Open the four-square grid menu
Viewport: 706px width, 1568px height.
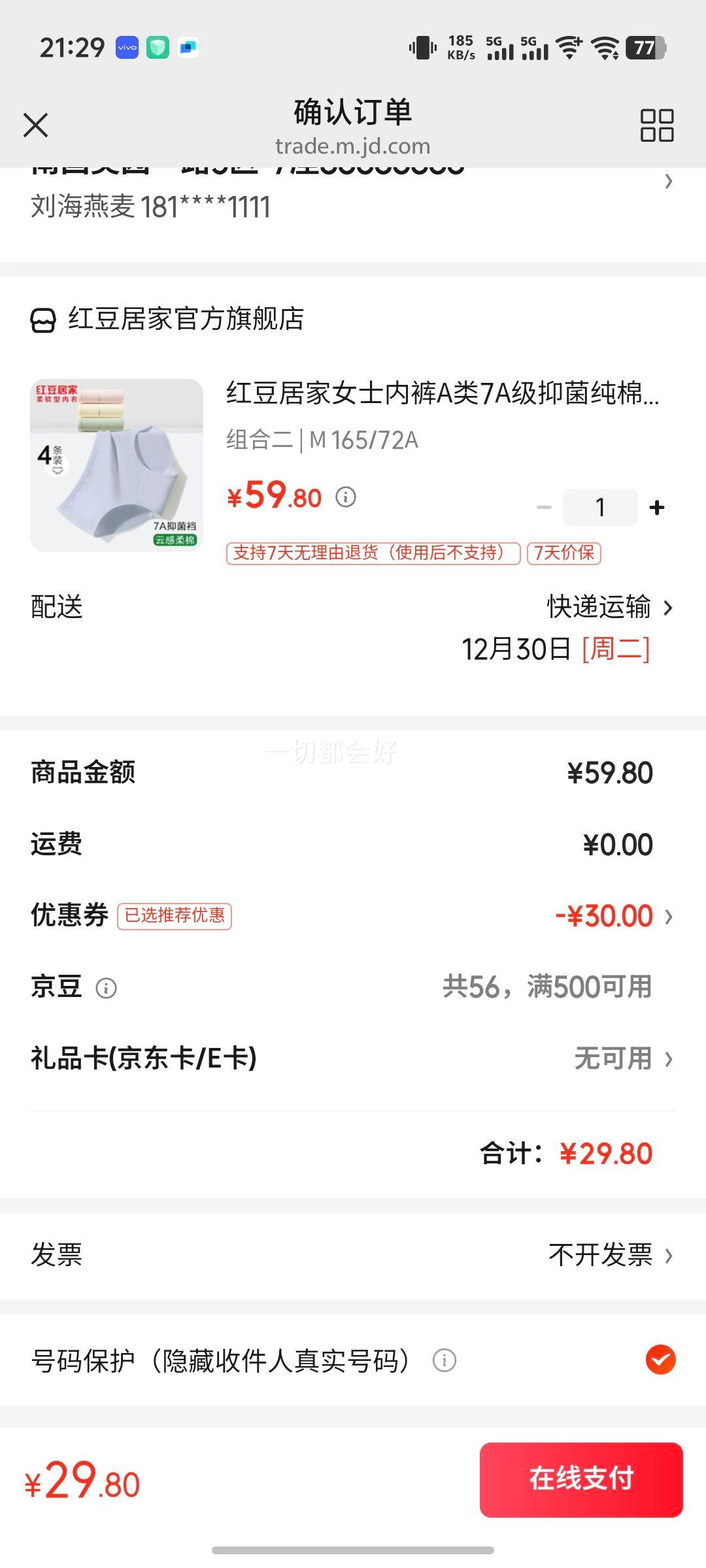[656, 125]
